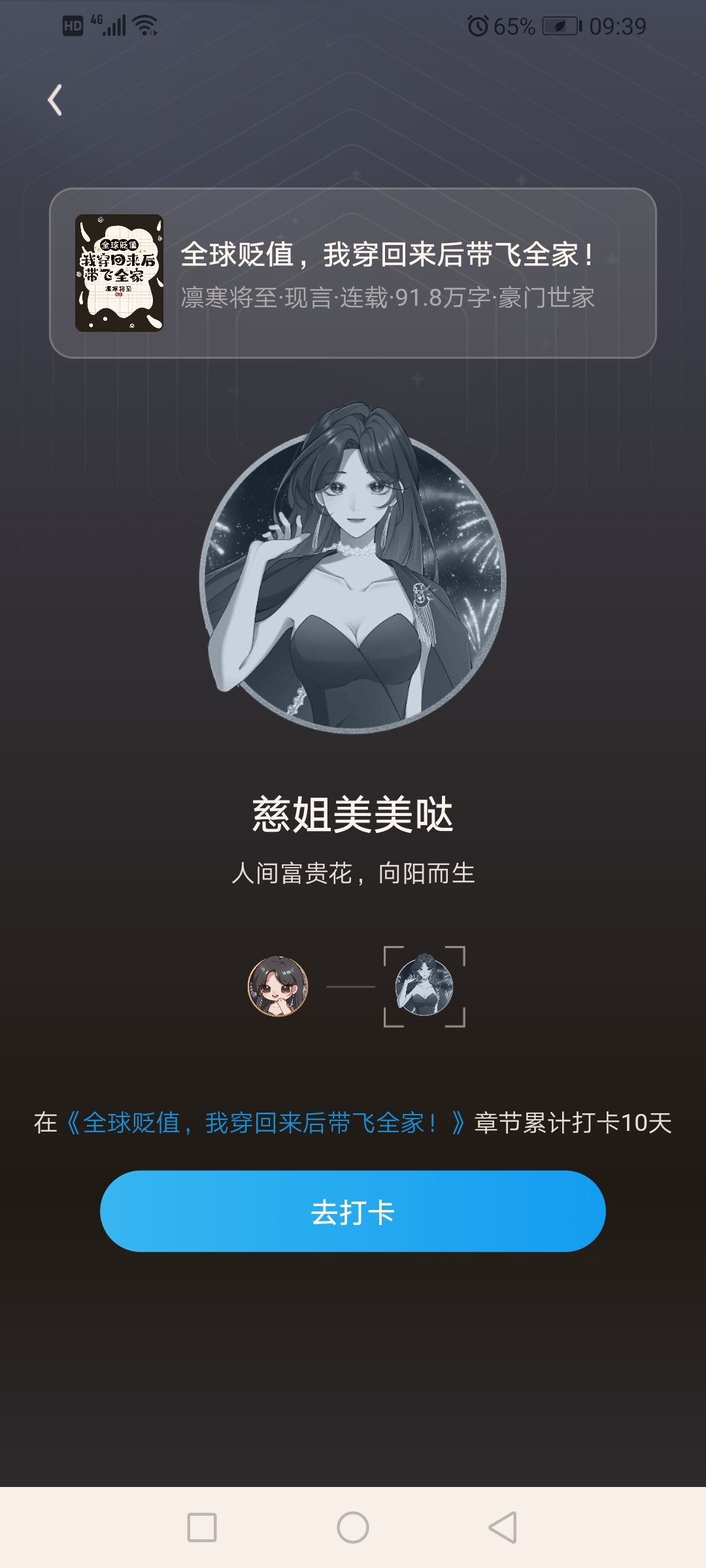Tap the 去打卡 button
Screen dimensions: 706x1568
coord(353,1211)
